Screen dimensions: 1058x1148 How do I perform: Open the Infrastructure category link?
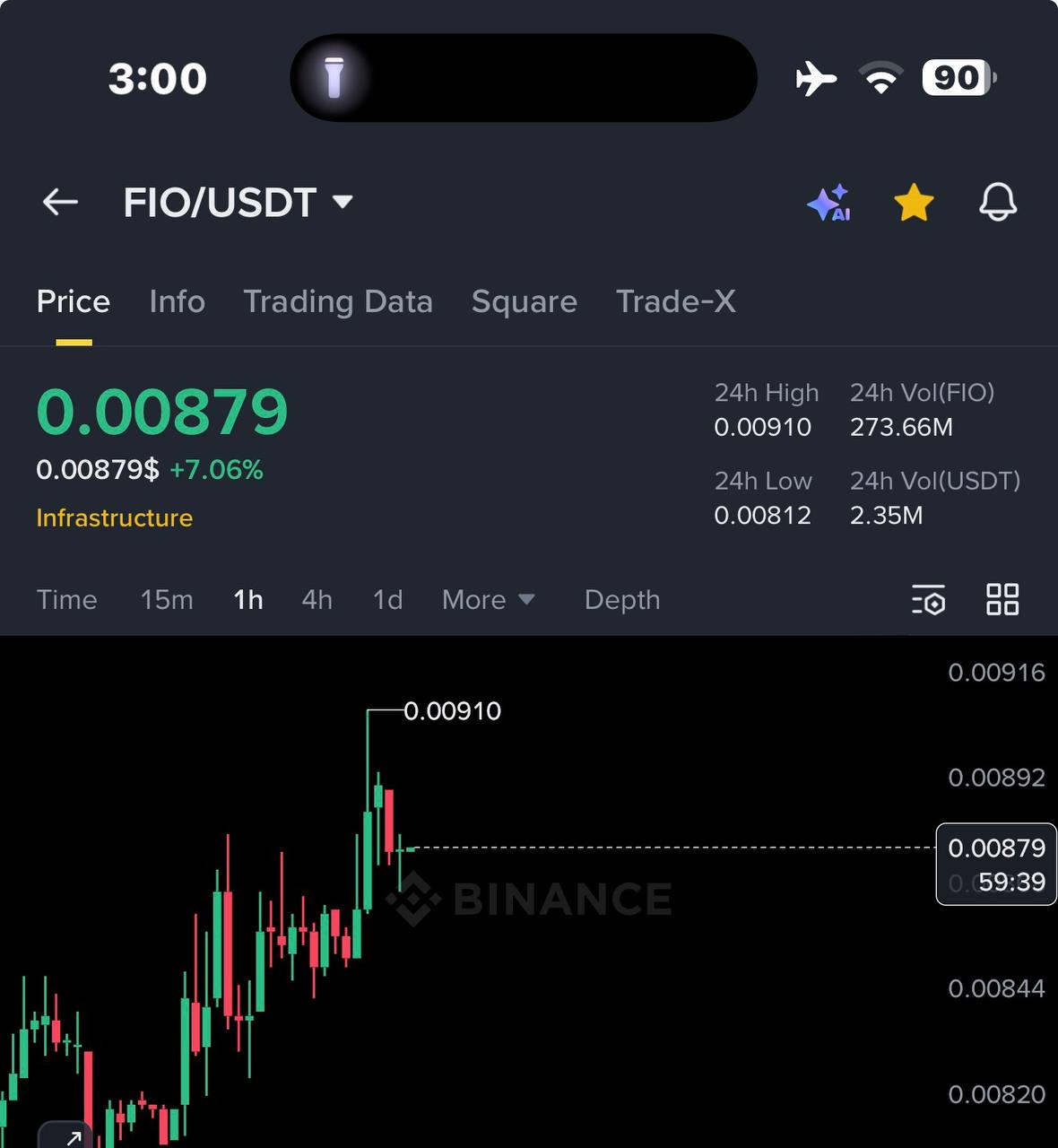(114, 517)
